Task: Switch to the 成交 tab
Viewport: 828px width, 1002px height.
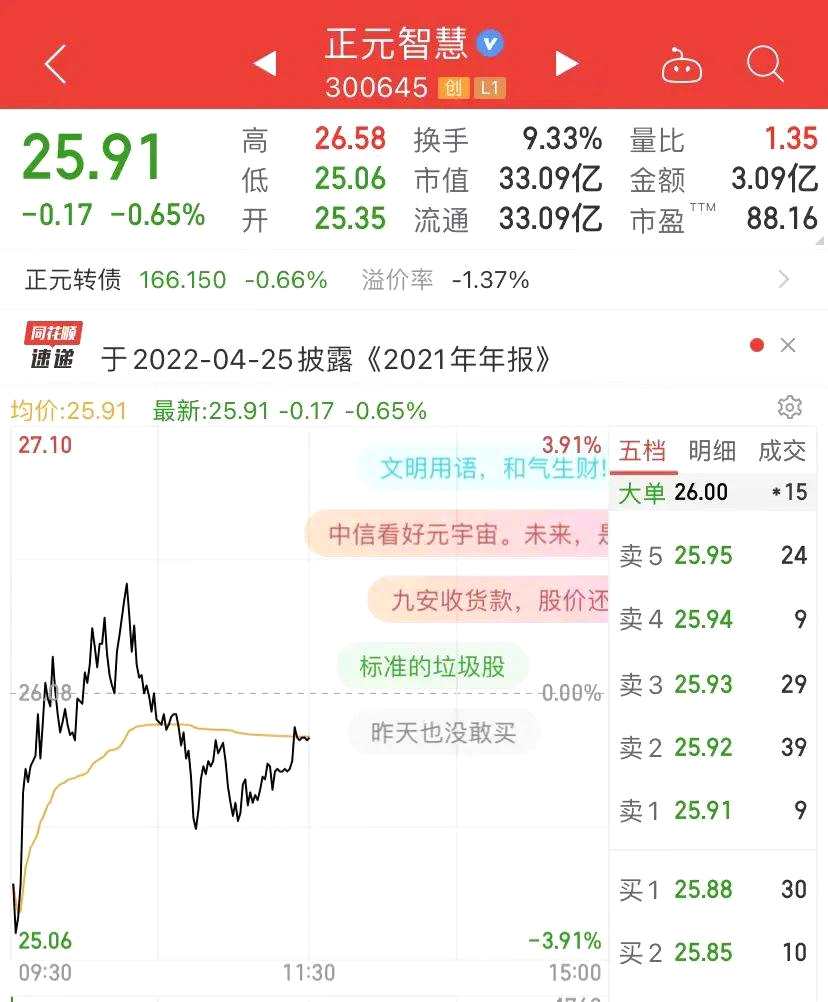Action: coord(781,452)
